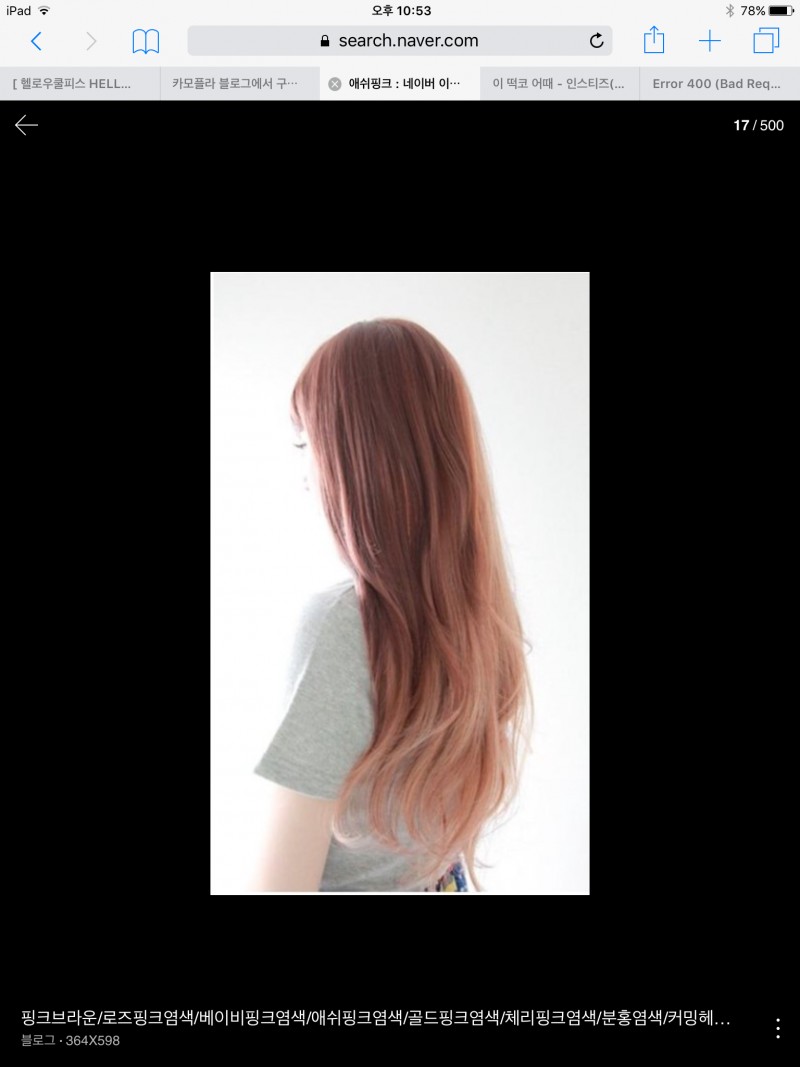Open the Safari share sheet
Screen dimensions: 800x1067
654,41
